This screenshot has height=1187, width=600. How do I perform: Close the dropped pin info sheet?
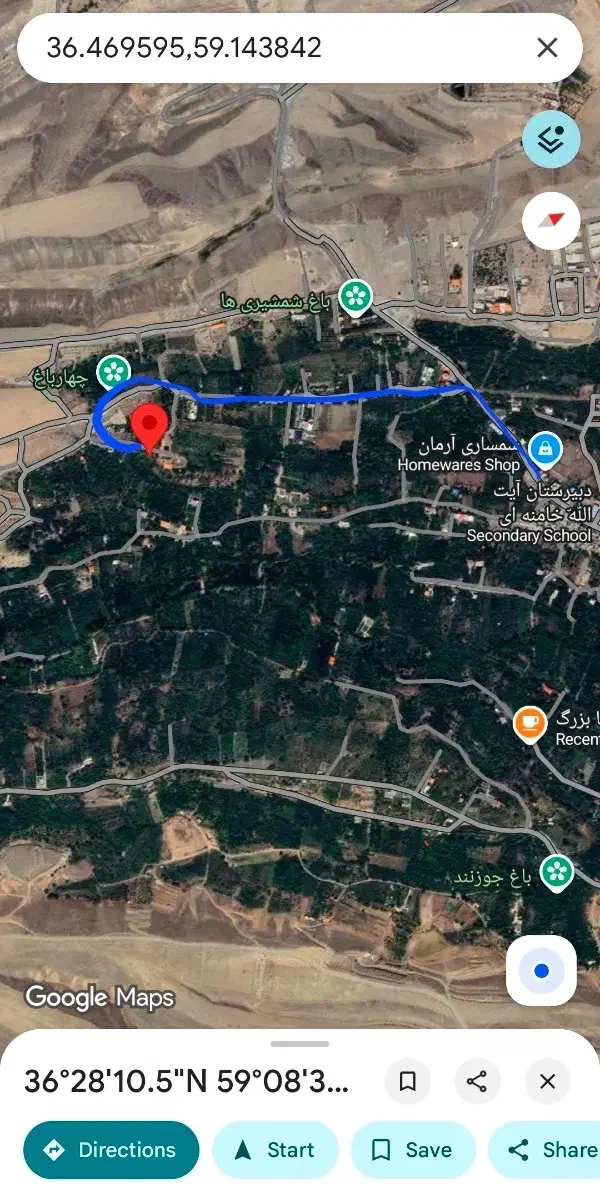click(x=547, y=1081)
